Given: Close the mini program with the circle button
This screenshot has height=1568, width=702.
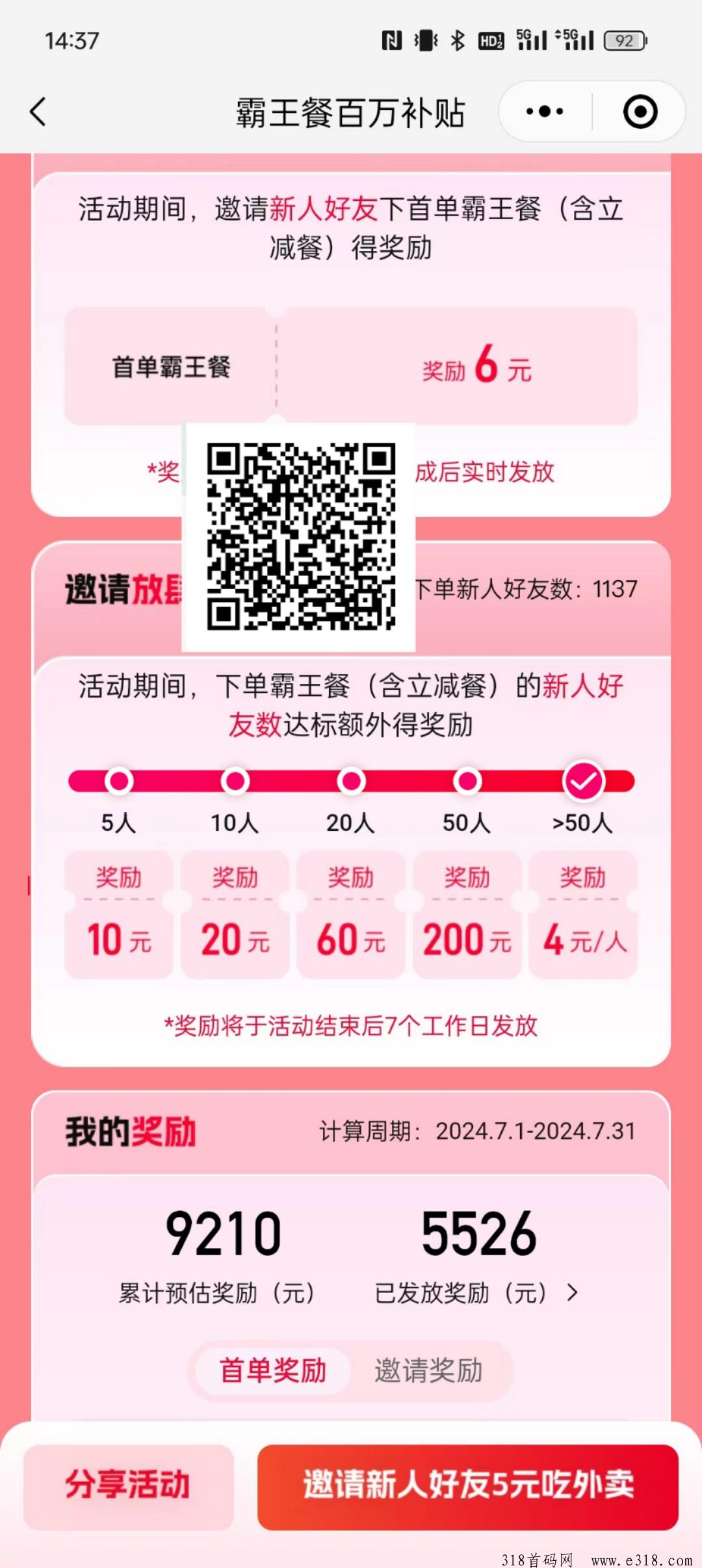Looking at the screenshot, I should tap(640, 112).
